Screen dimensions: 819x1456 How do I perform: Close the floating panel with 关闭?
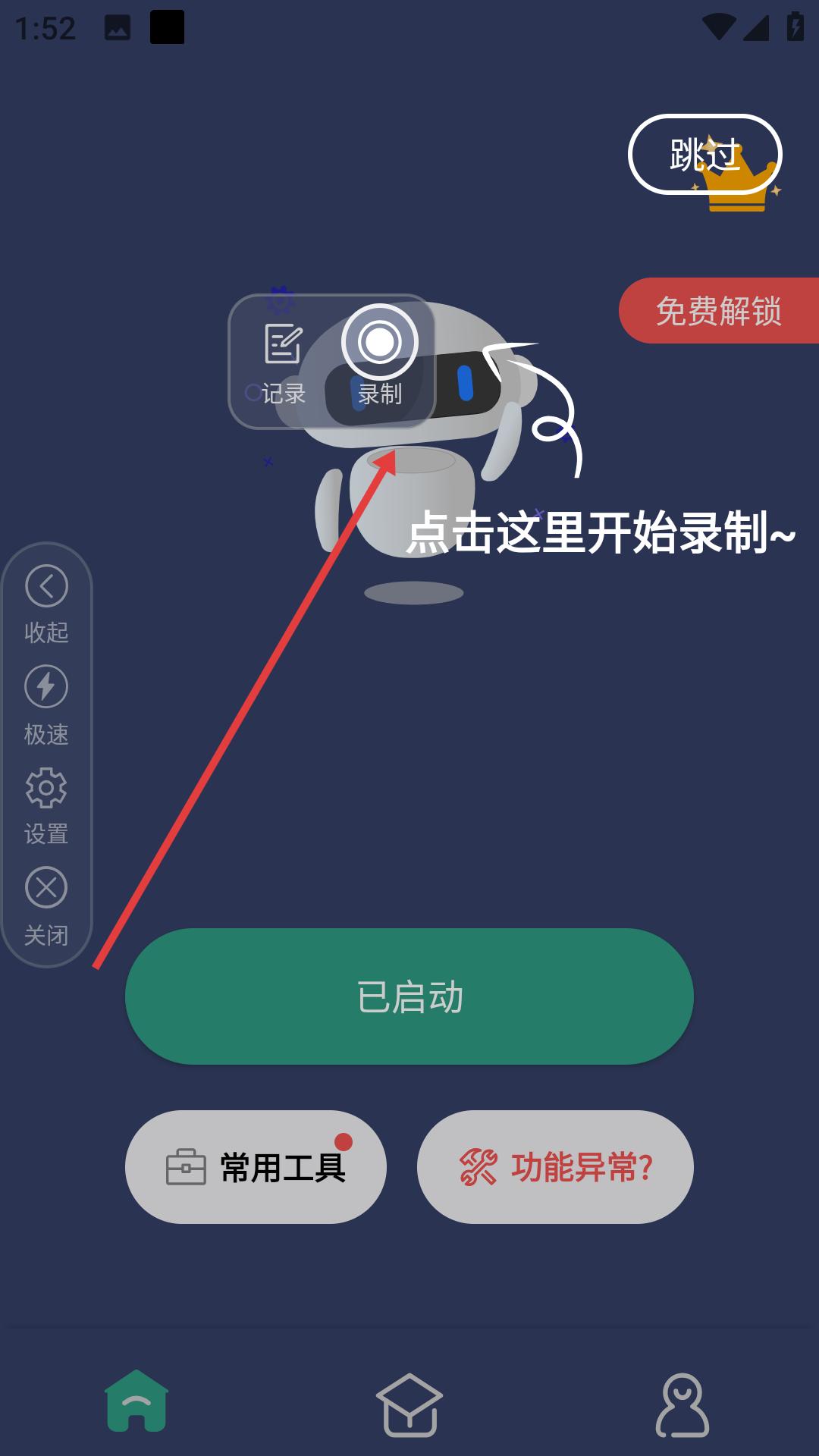(46, 905)
